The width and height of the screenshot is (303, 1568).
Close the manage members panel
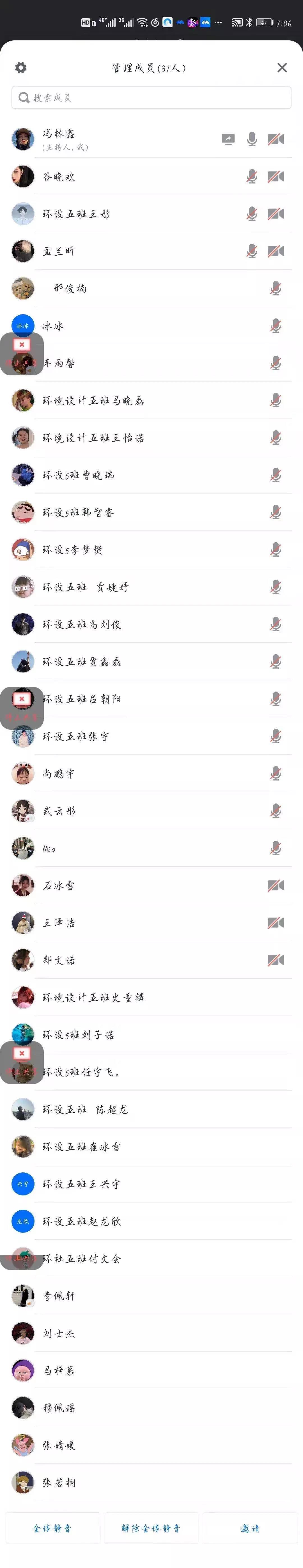pyautogui.click(x=282, y=68)
